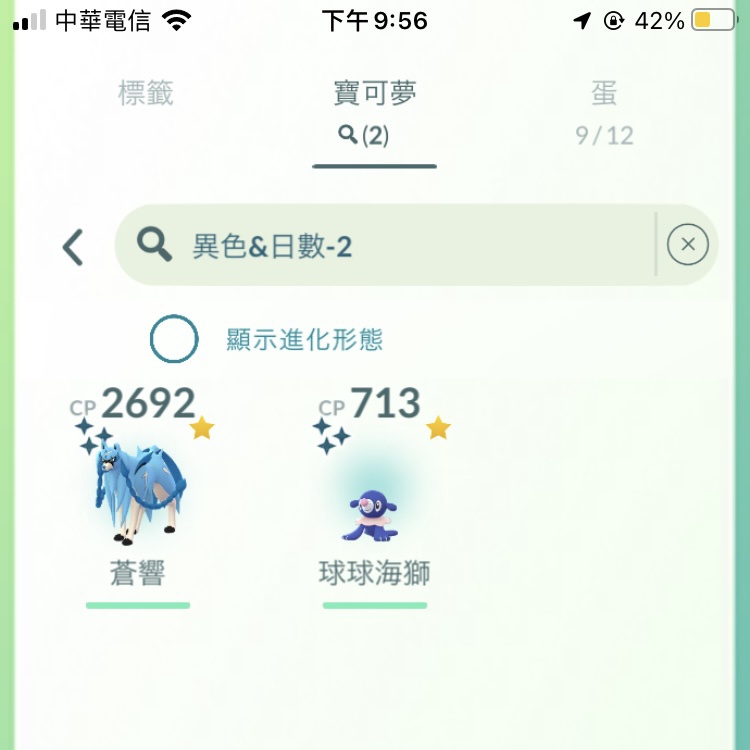Screen dimensions: 750x750
Task: Switch to the 標籤 tab
Action: [146, 95]
